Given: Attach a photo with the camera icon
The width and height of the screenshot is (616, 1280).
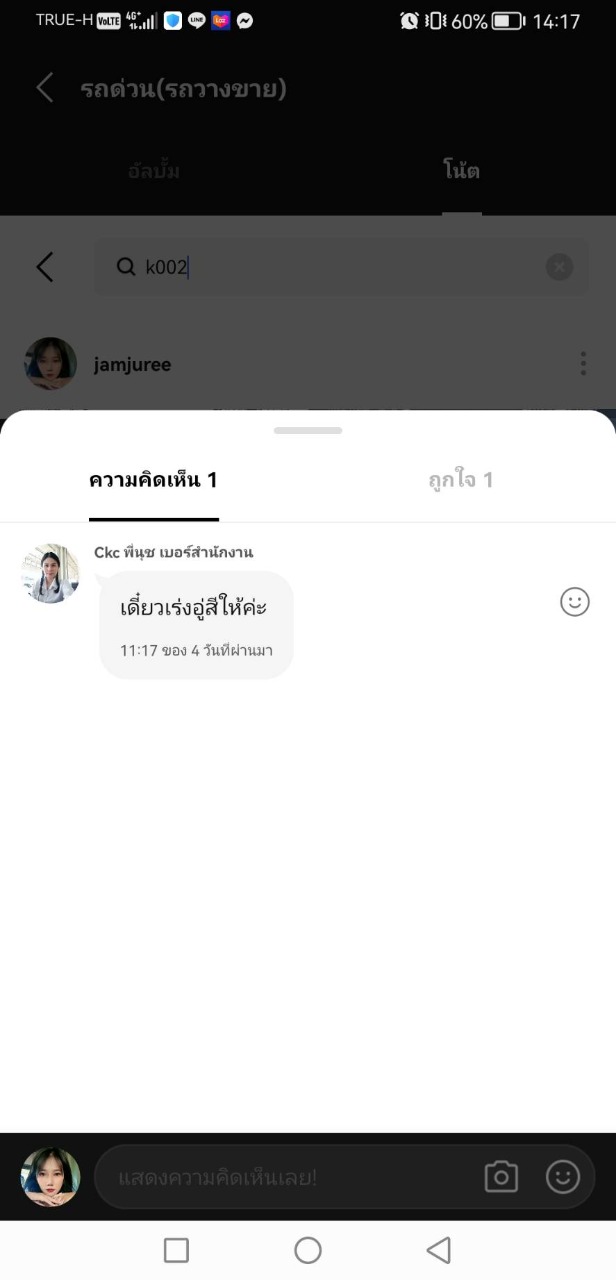Looking at the screenshot, I should [x=501, y=1177].
